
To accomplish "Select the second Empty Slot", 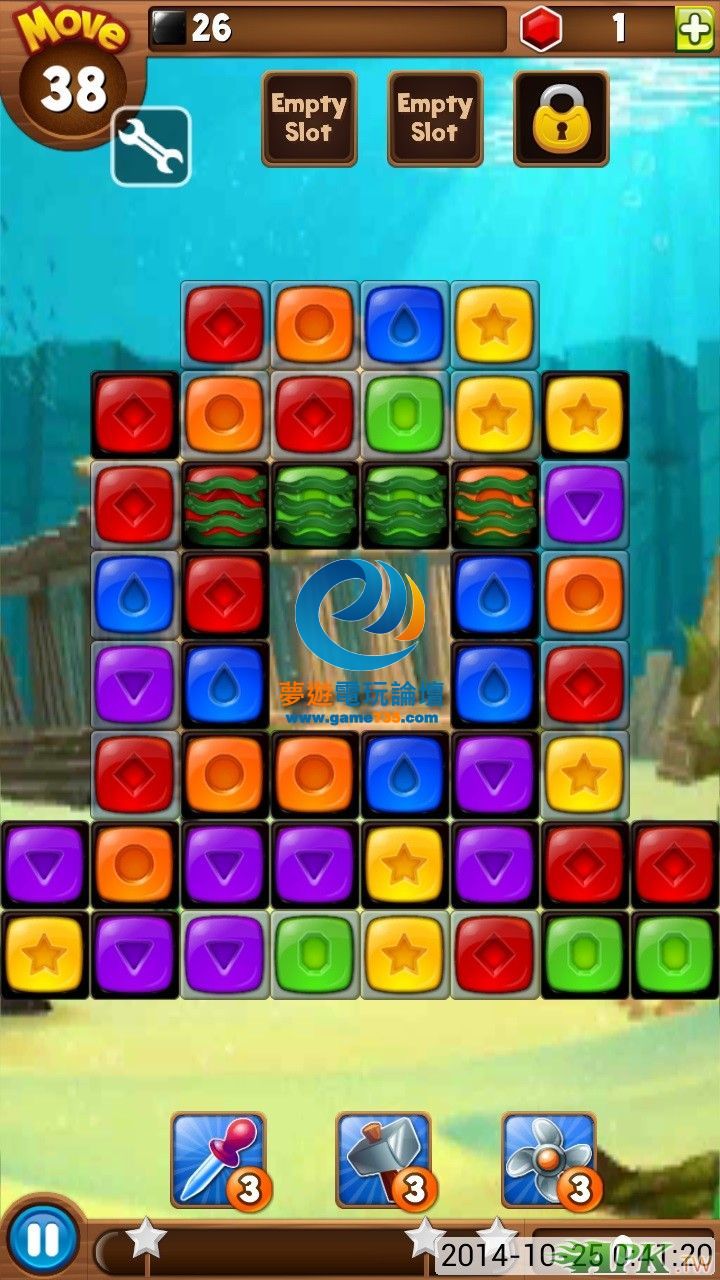I will [434, 118].
